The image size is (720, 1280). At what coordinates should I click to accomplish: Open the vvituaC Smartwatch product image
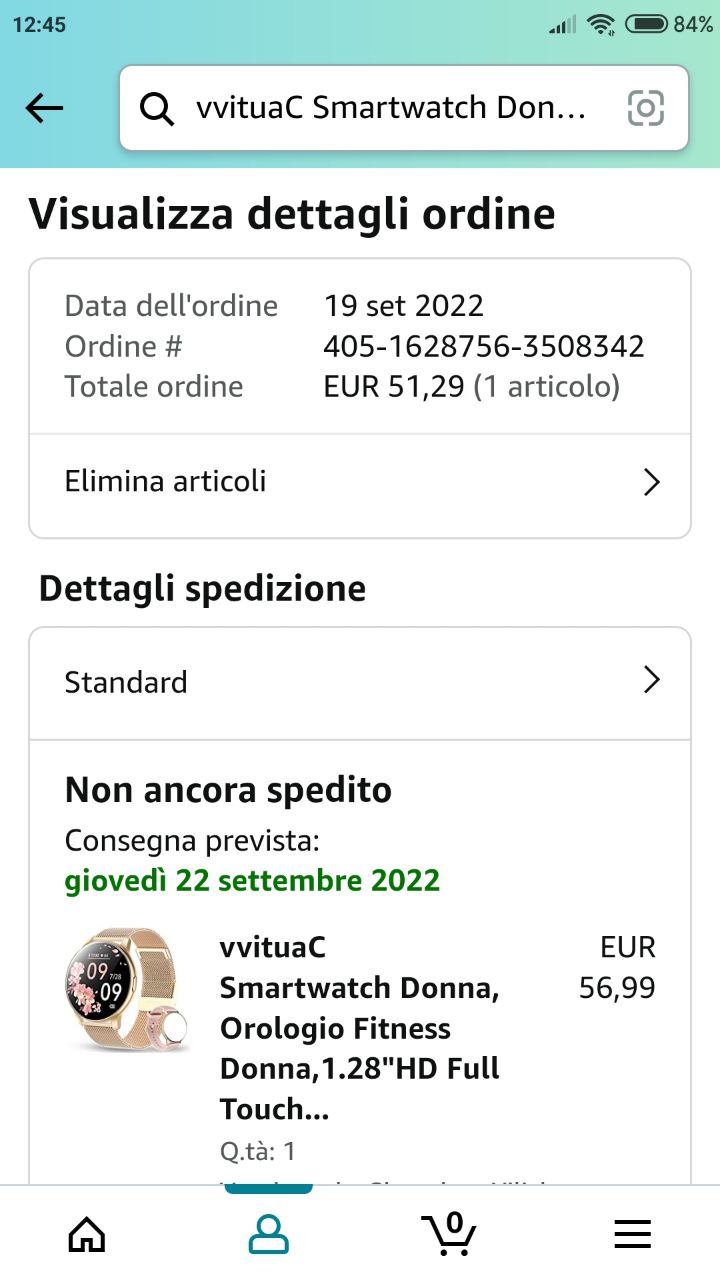[x=127, y=990]
